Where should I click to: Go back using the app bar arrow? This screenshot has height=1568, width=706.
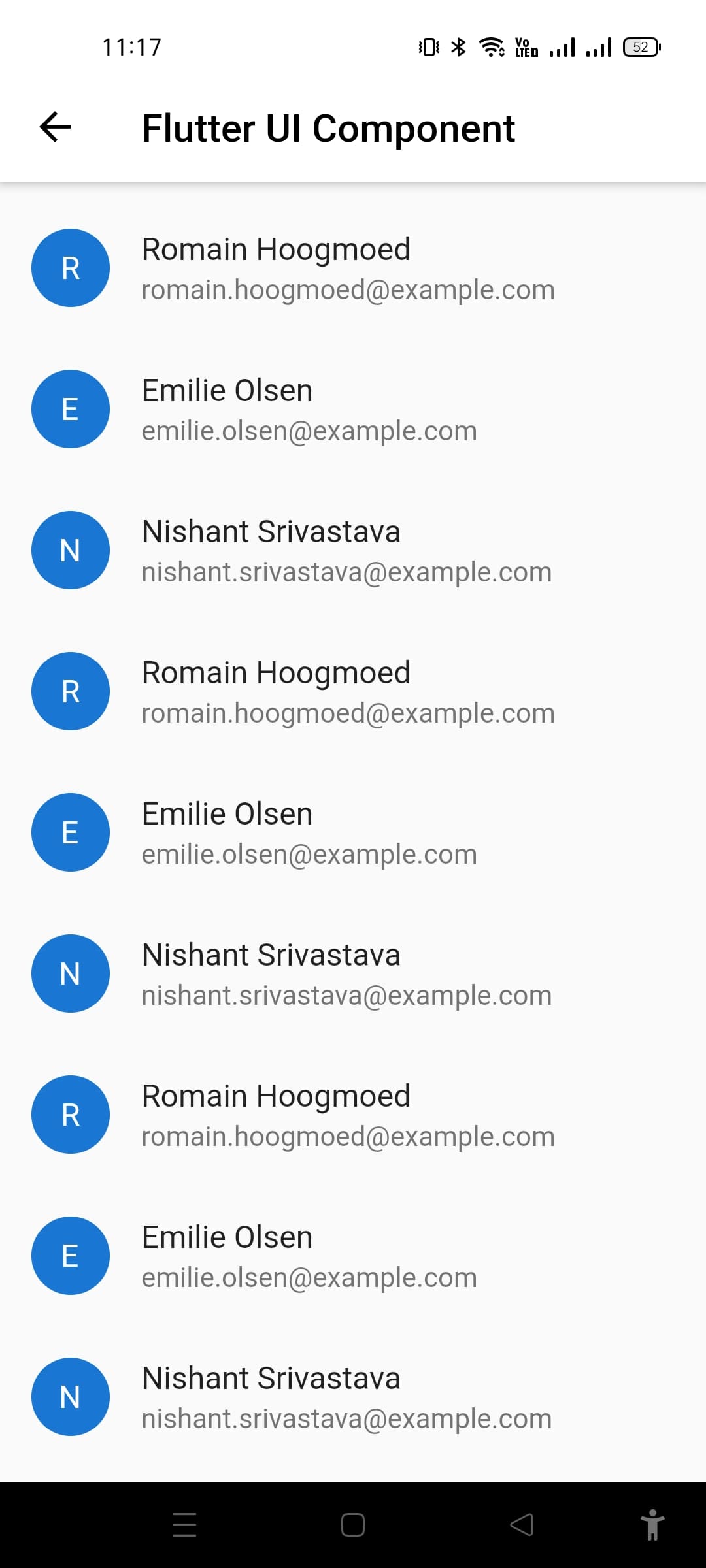coord(55,127)
